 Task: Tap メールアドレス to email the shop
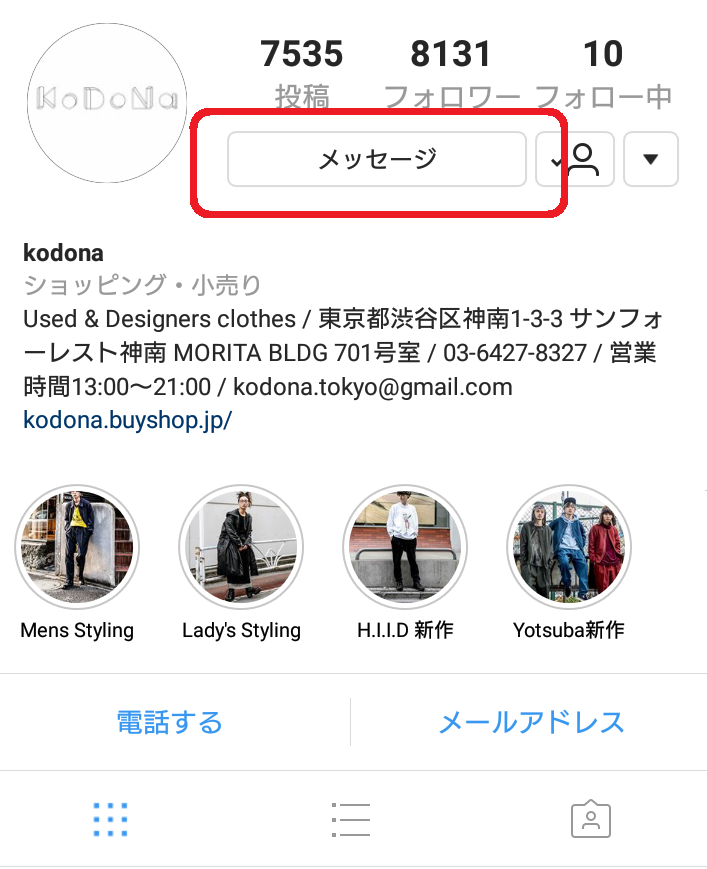click(531, 722)
